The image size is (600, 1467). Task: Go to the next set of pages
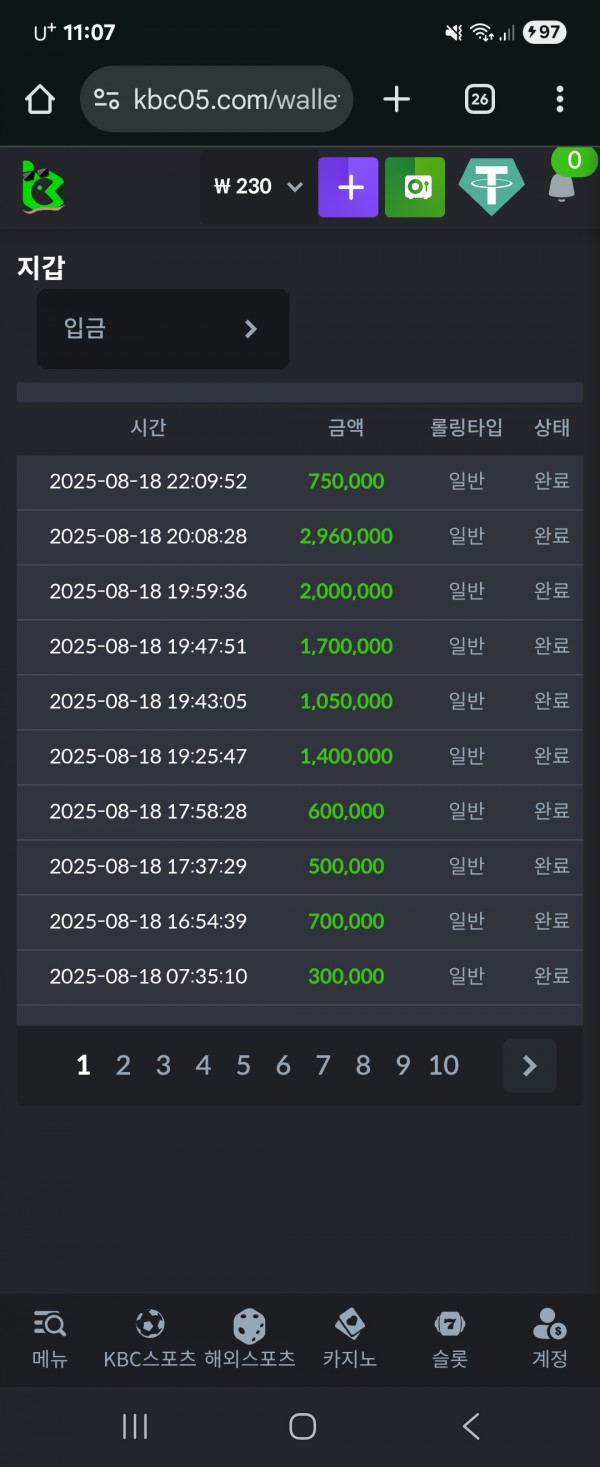click(530, 1066)
